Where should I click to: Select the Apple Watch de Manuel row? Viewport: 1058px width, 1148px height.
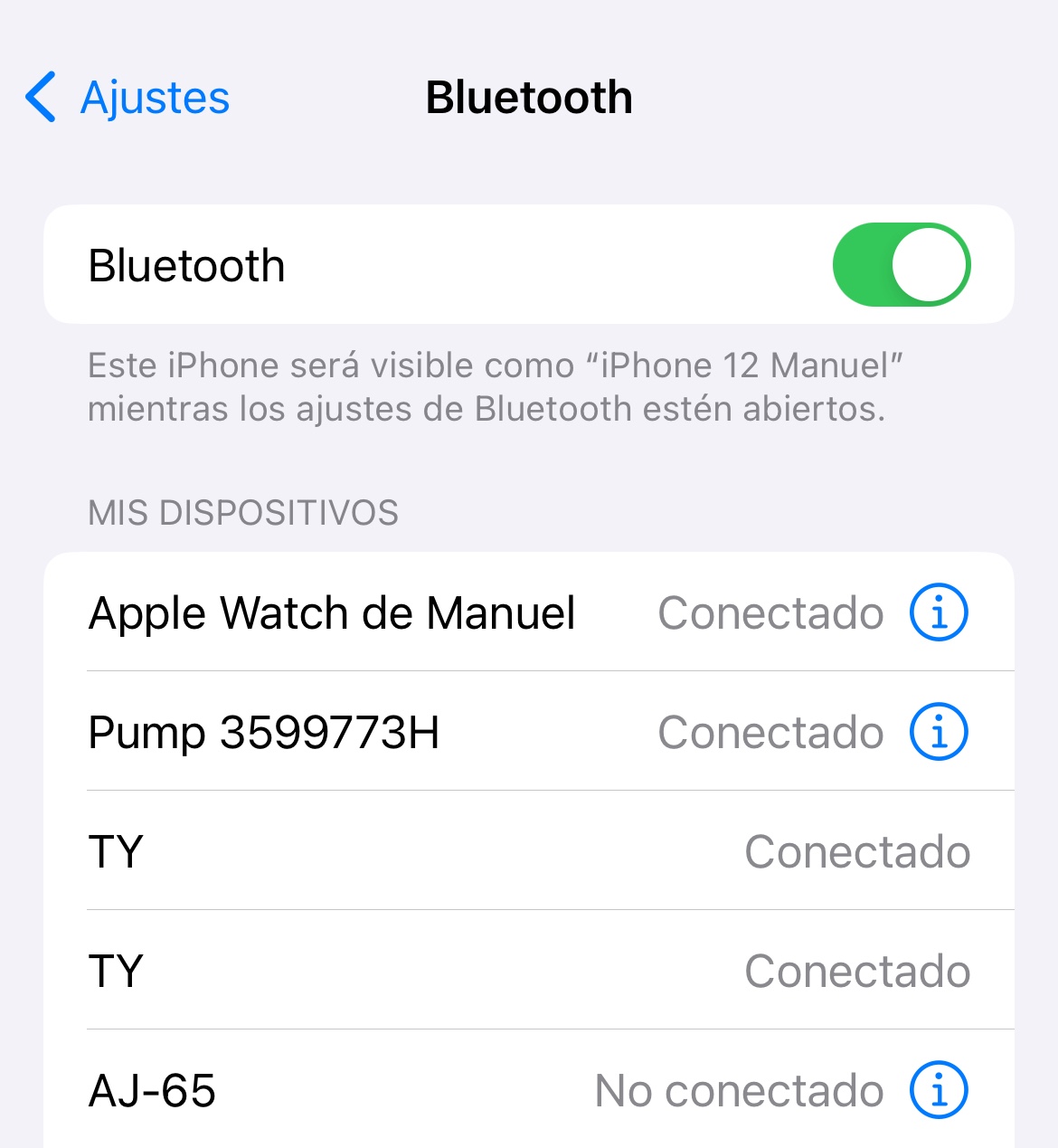(362, 612)
